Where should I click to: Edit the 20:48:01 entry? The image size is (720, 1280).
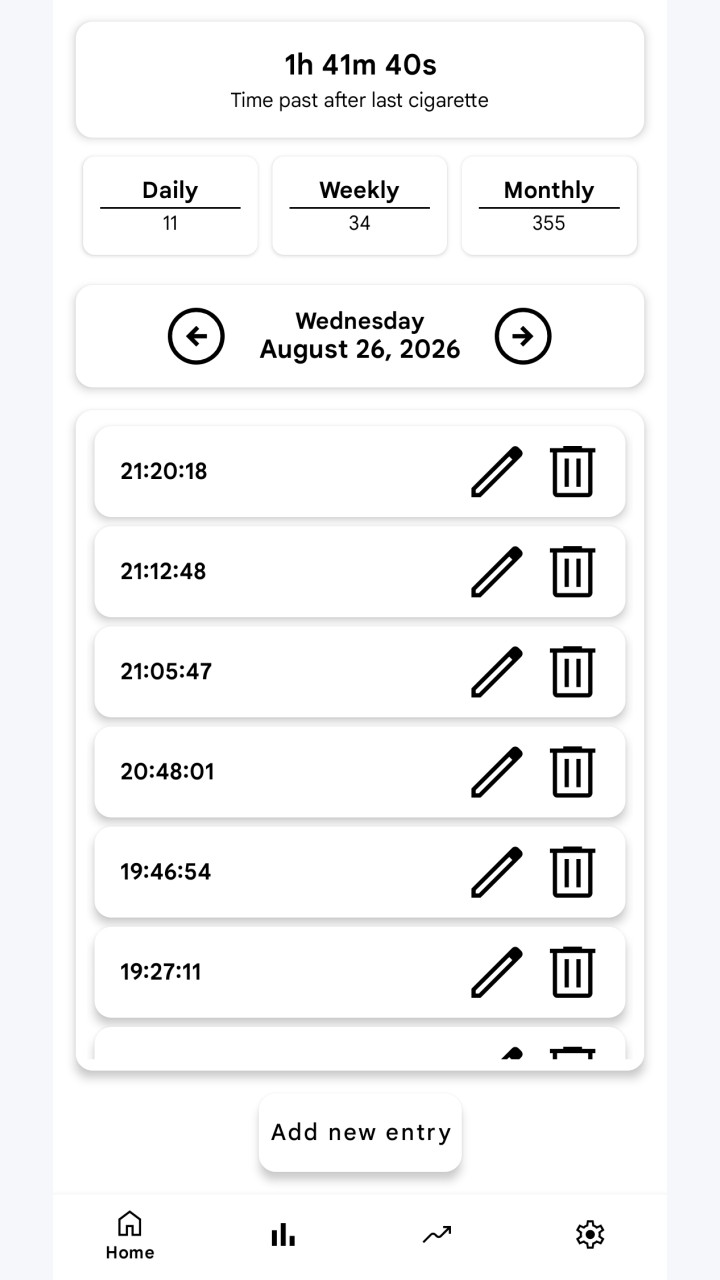[497, 772]
